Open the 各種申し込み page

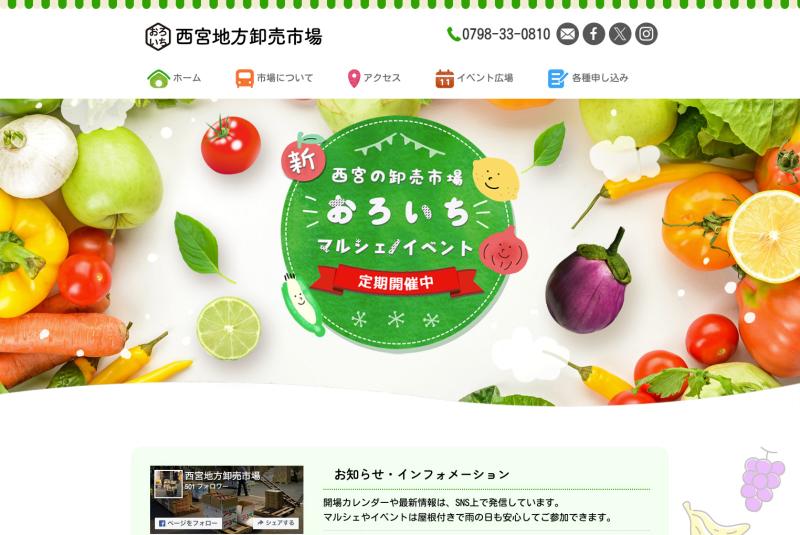(588, 78)
